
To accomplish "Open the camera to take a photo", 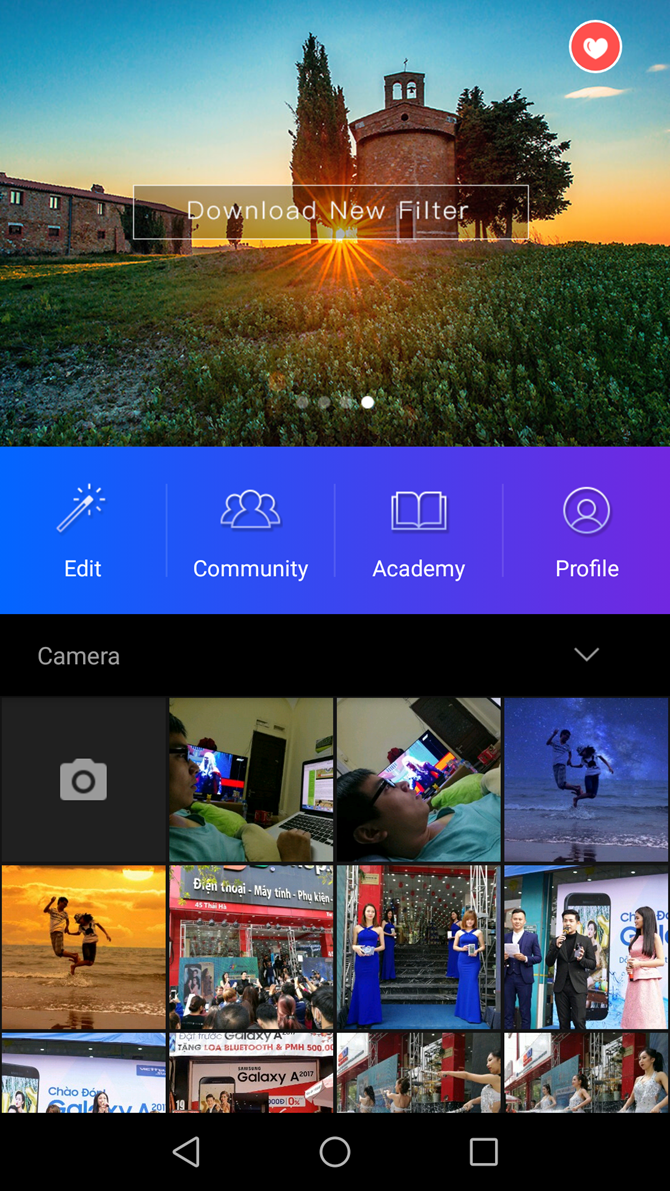I will [83, 780].
